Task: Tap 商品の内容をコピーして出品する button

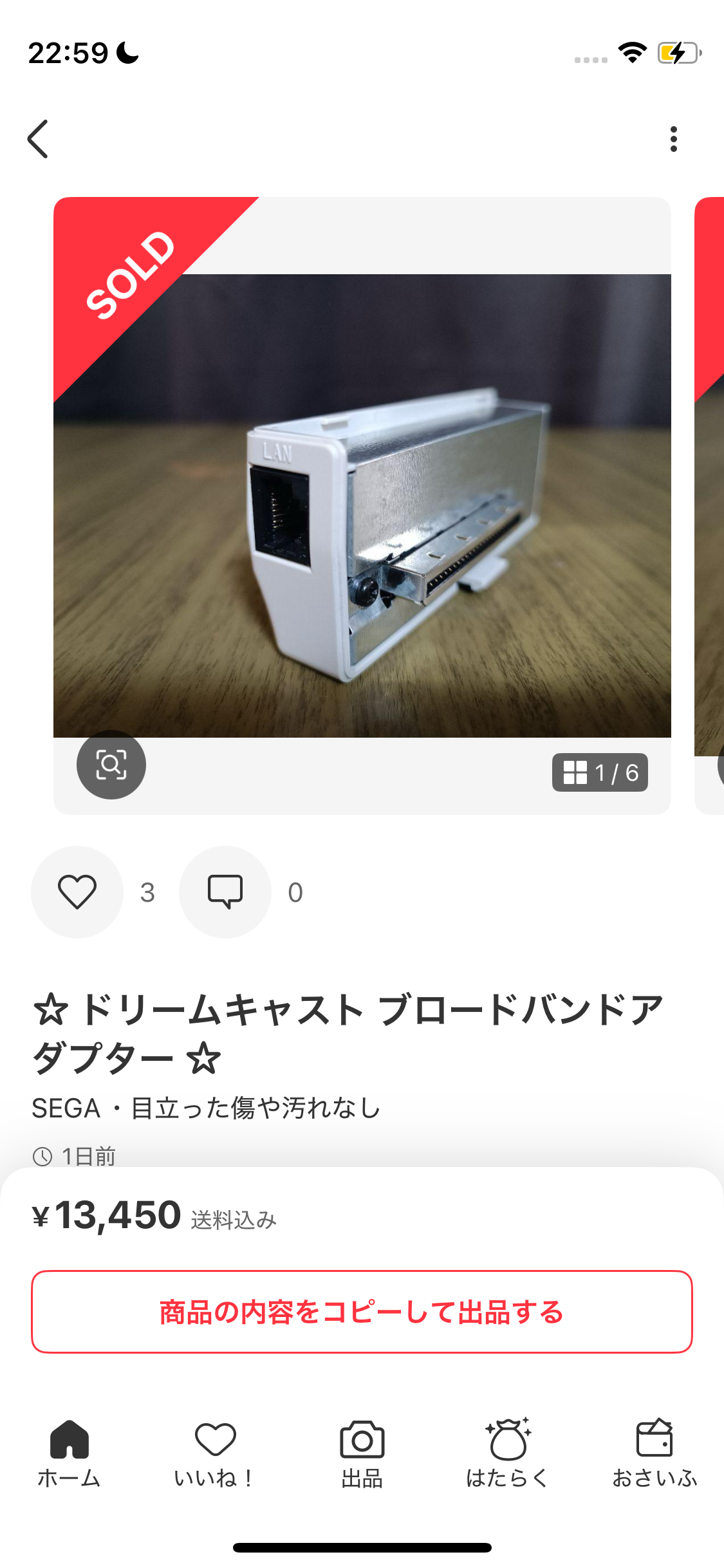Action: (x=362, y=1312)
